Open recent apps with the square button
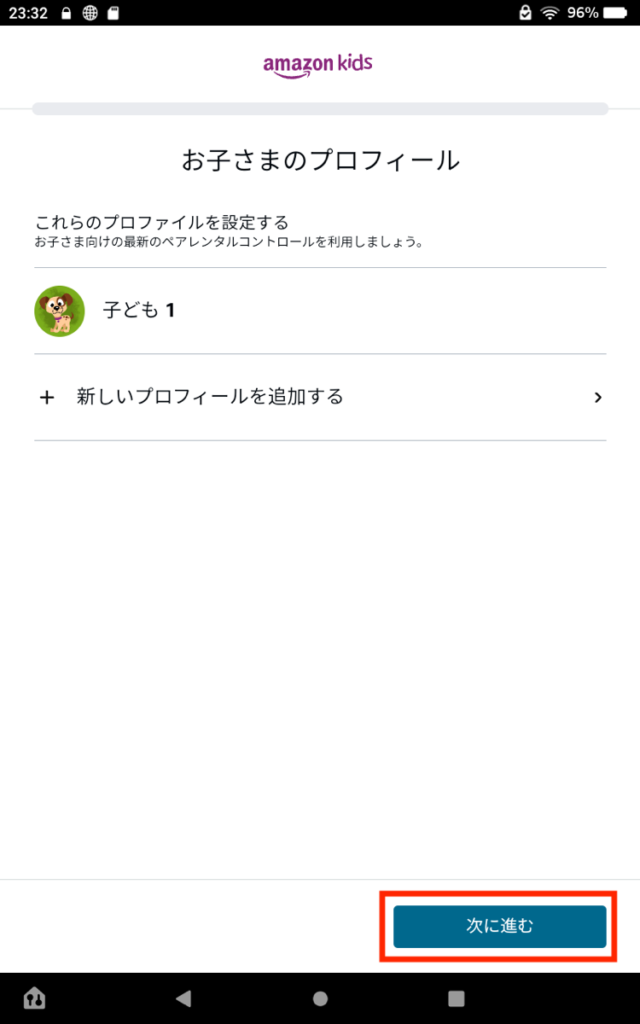Image resolution: width=640 pixels, height=1024 pixels. (x=457, y=998)
